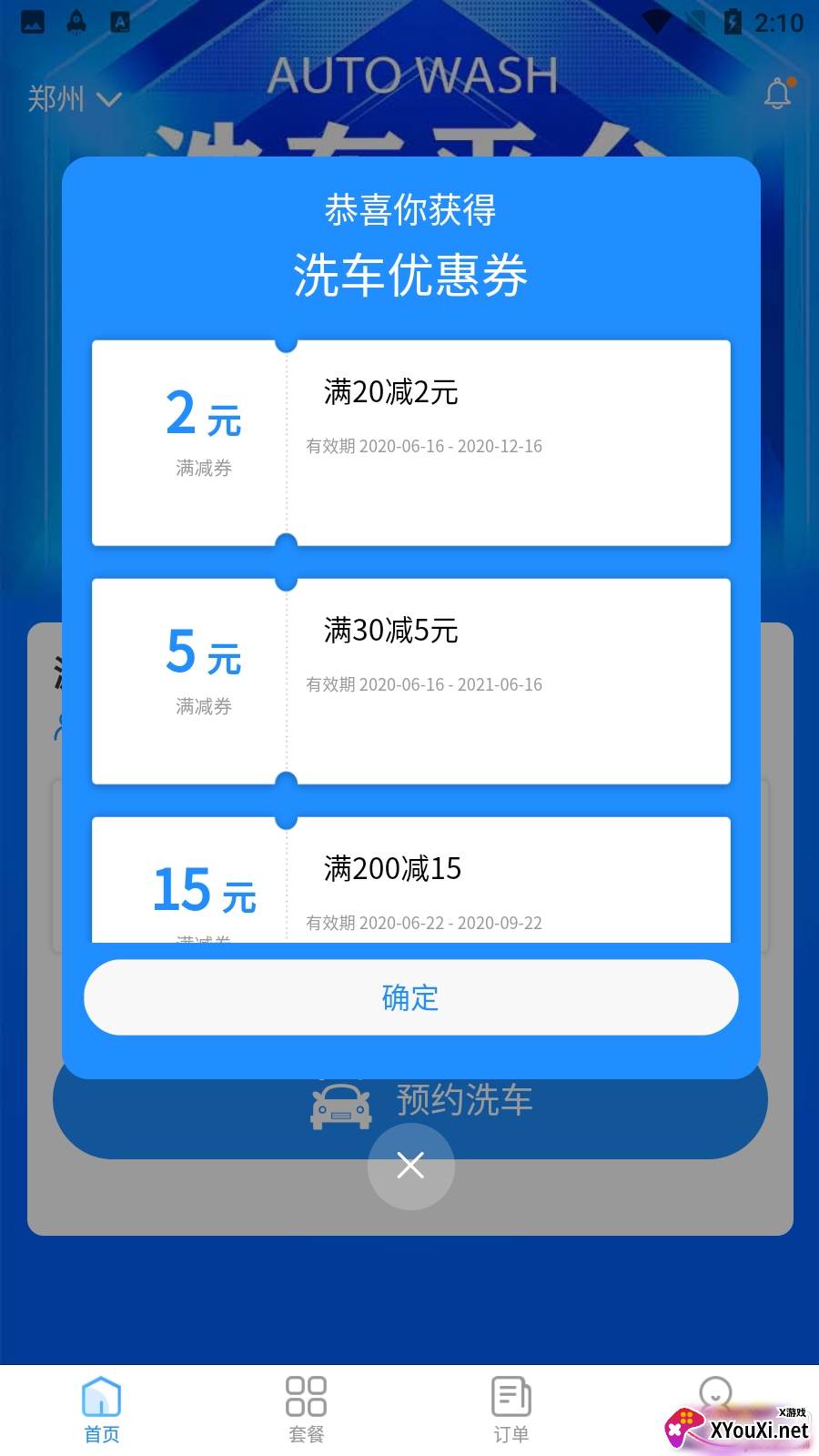Viewport: 819px width, 1456px height.
Task: Switch to the 首页 tab
Action: (x=102, y=1409)
